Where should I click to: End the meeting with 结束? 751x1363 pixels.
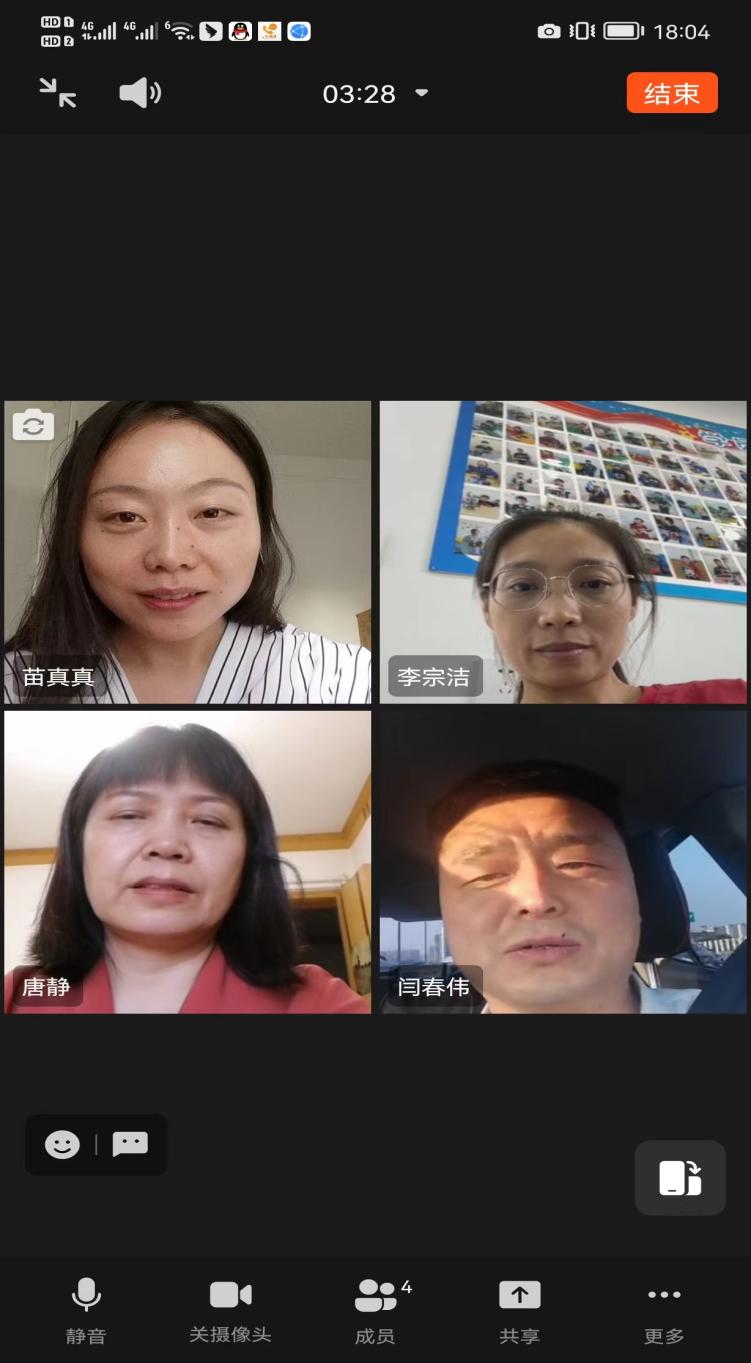[672, 93]
